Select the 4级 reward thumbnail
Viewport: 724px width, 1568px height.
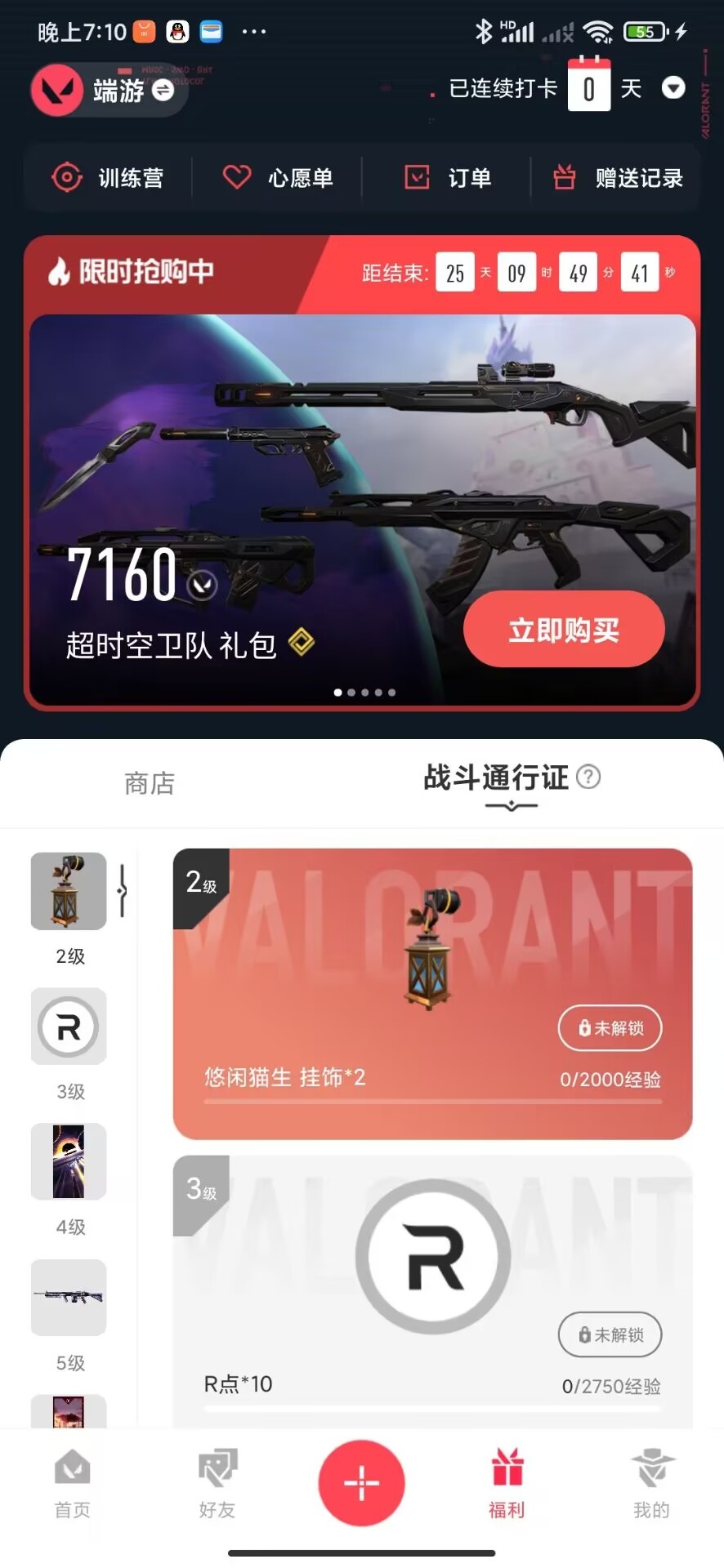pyautogui.click(x=69, y=1161)
